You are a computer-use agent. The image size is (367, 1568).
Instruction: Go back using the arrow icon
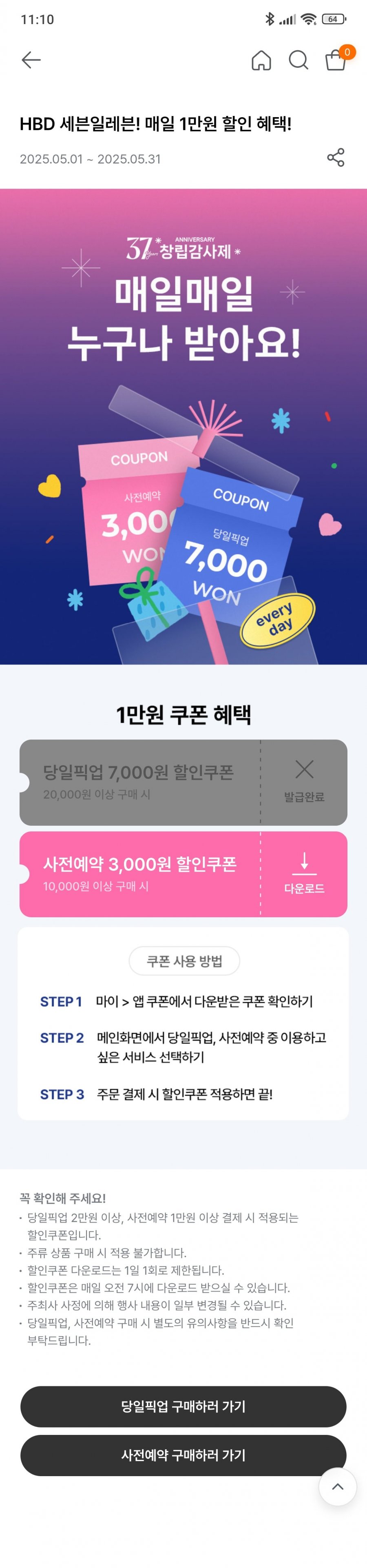(x=31, y=60)
